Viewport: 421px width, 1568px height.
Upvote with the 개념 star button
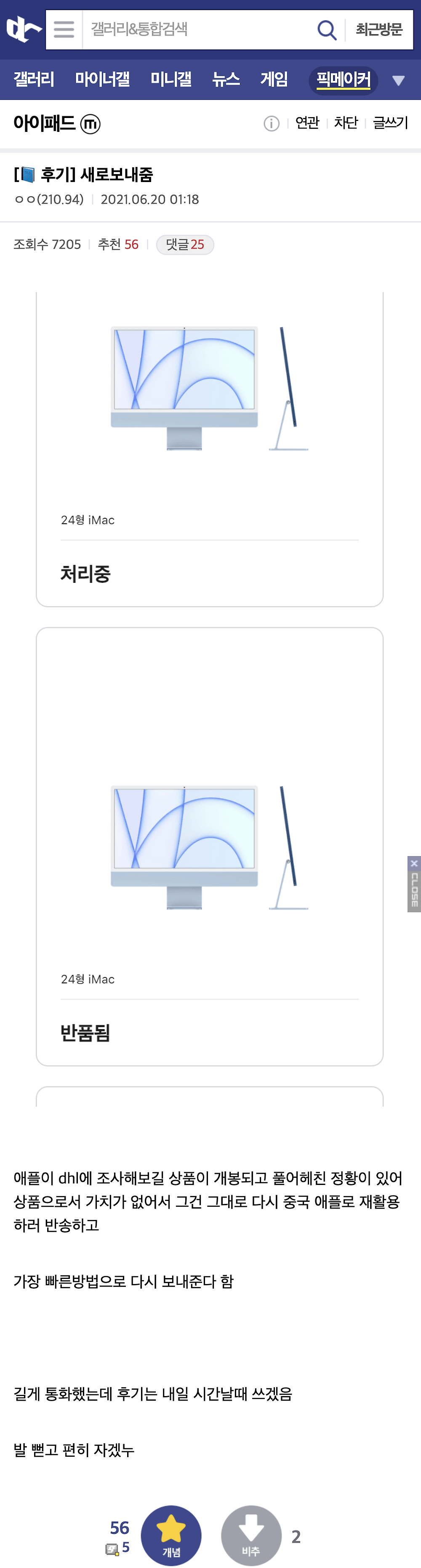(171, 1535)
